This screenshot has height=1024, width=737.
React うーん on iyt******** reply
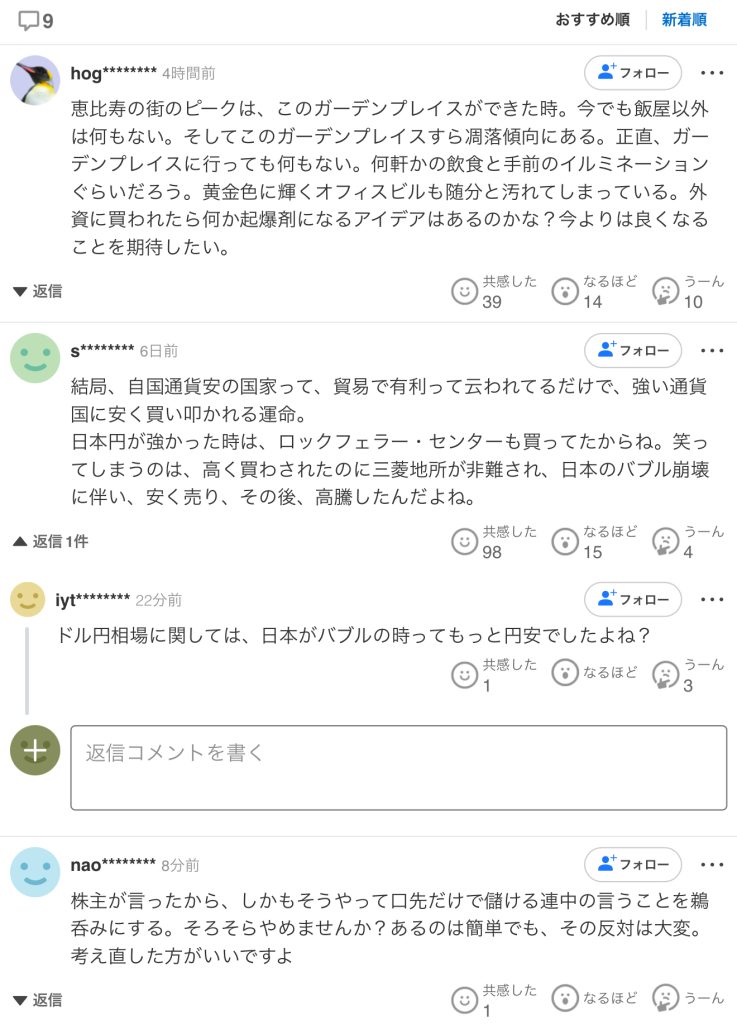pyautogui.click(x=665, y=675)
